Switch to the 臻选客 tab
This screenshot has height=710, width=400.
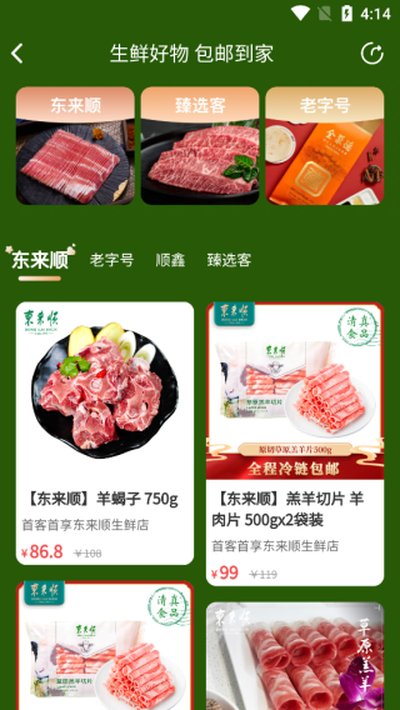pos(229,260)
